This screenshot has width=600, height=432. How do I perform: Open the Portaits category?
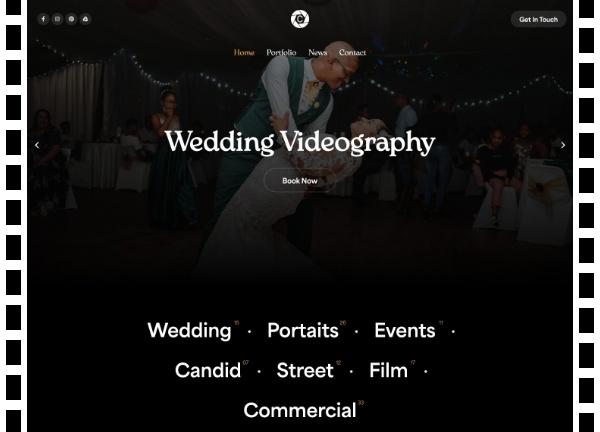[302, 331]
